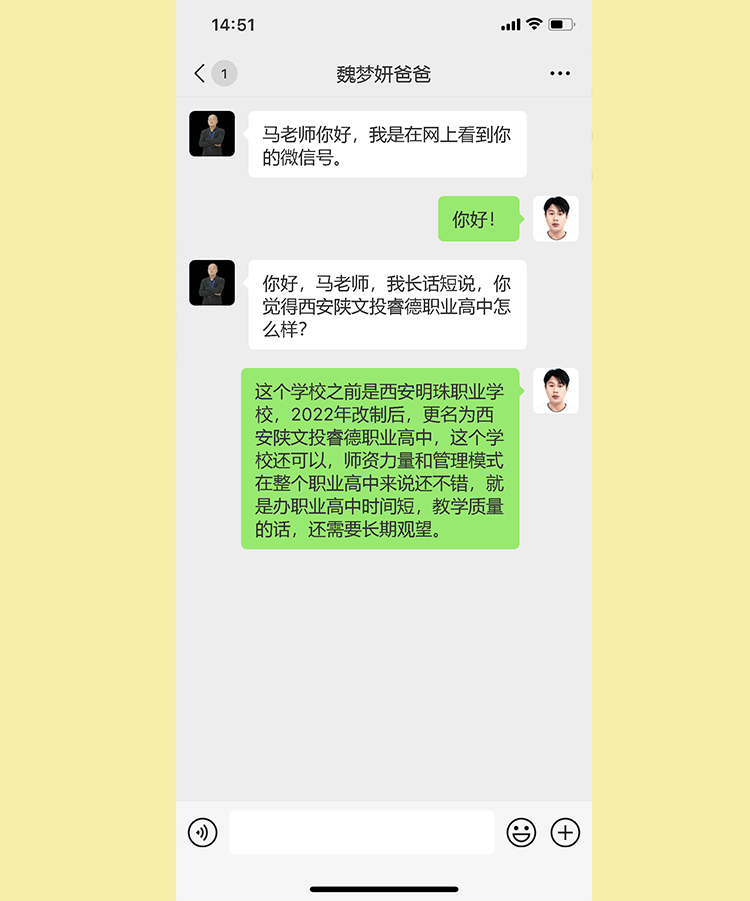Image resolution: width=750 pixels, height=901 pixels.
Task: View my avatar next to 你好！ message
Action: coord(555,219)
